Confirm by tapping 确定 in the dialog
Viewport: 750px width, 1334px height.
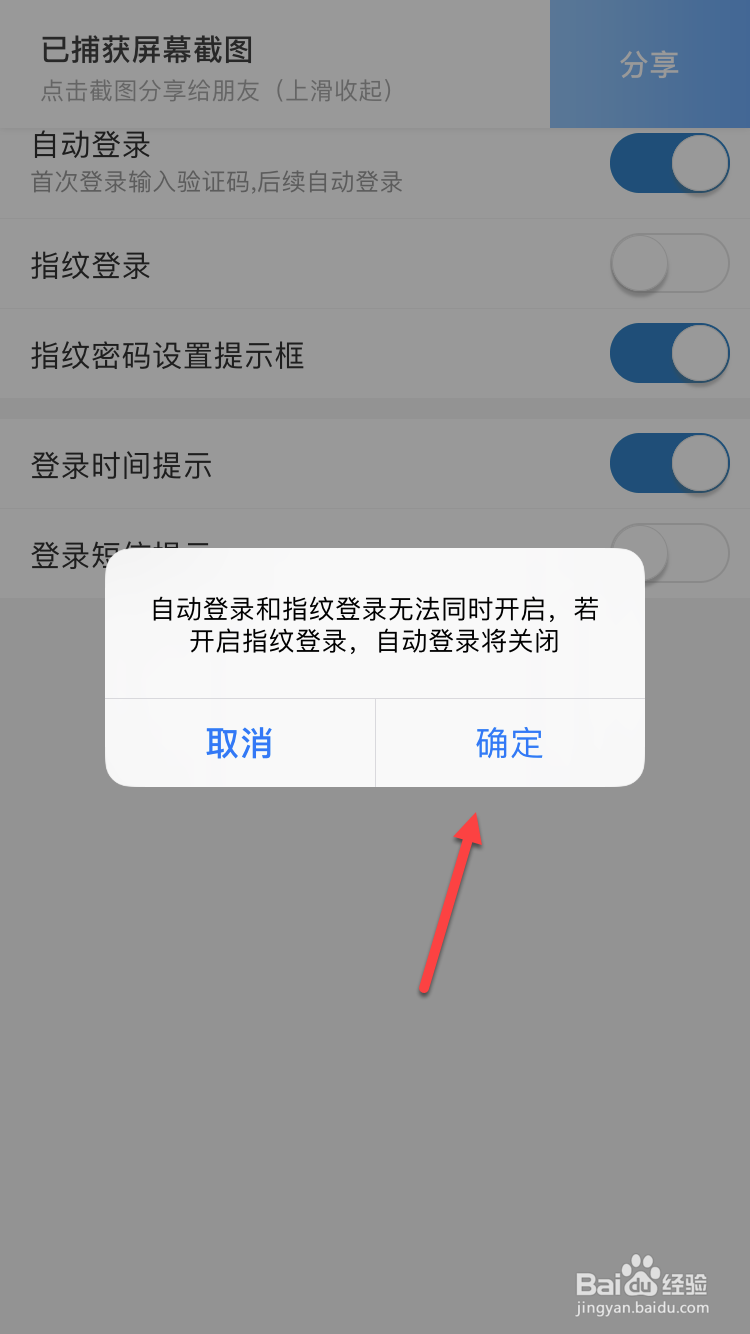509,743
